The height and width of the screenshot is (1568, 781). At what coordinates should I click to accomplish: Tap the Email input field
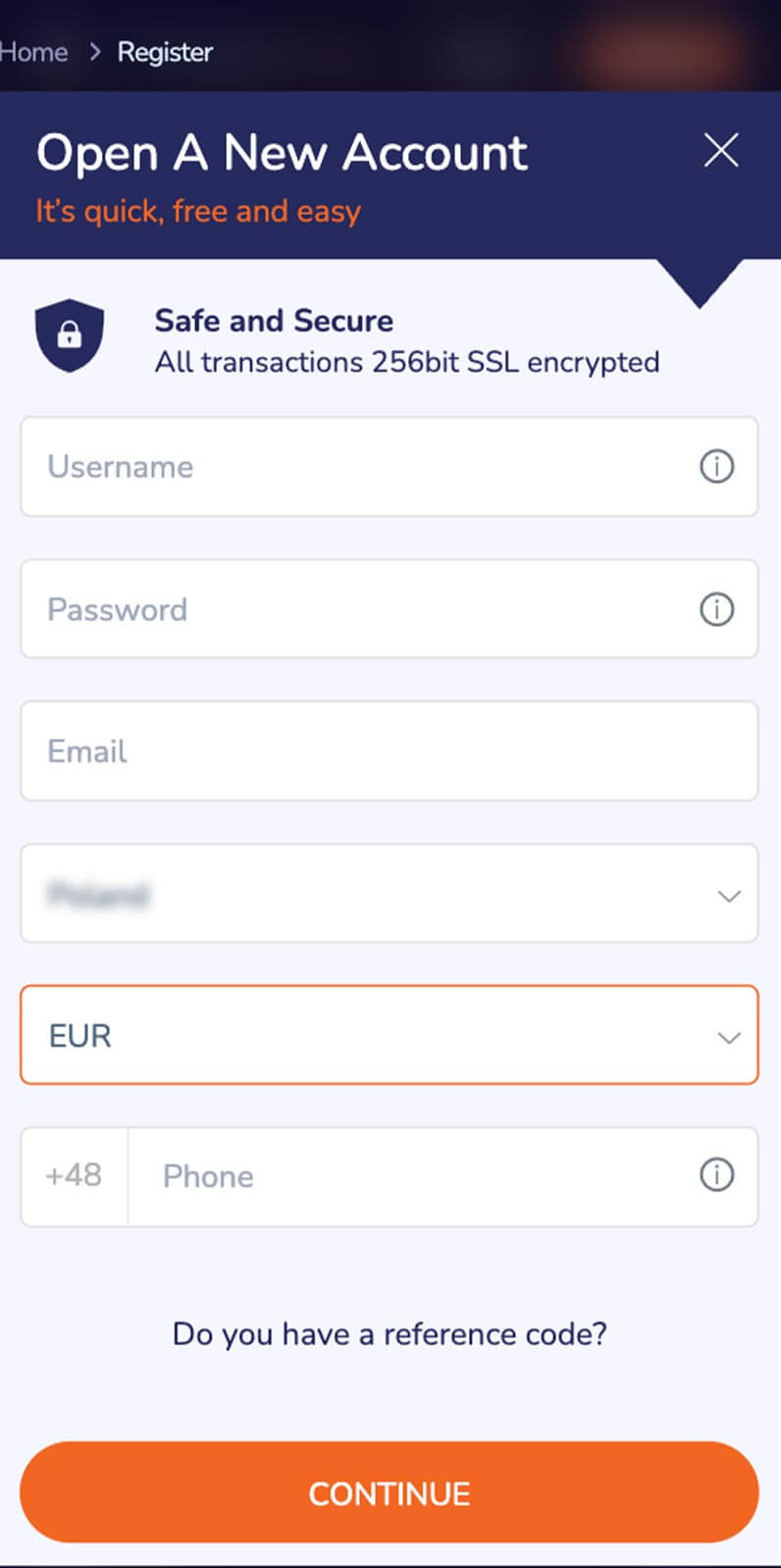click(390, 751)
